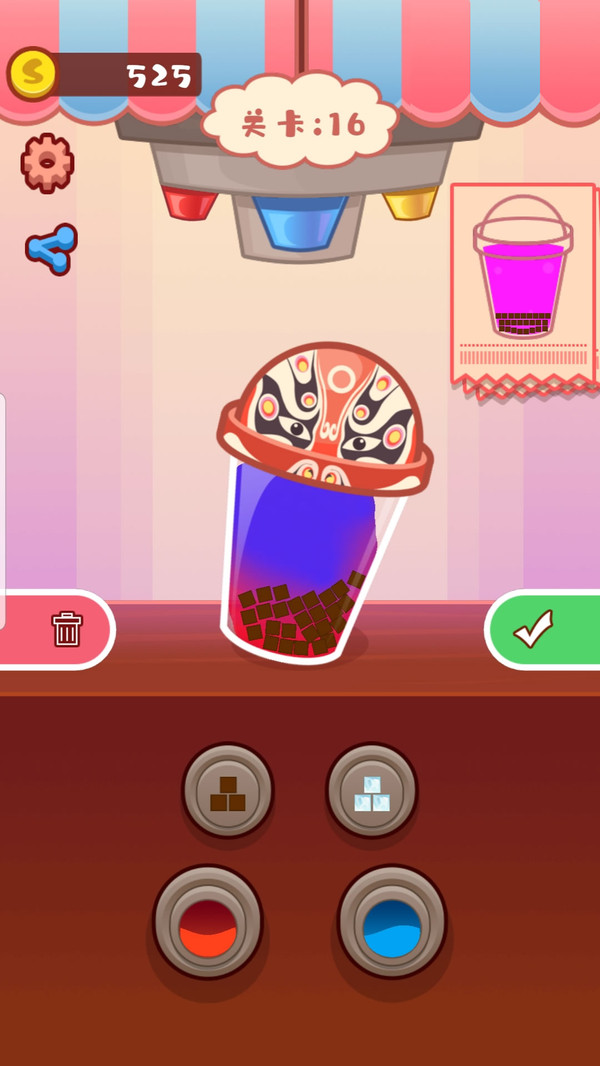Open the settings gear
This screenshot has height=1066, width=600.
pos(47,162)
